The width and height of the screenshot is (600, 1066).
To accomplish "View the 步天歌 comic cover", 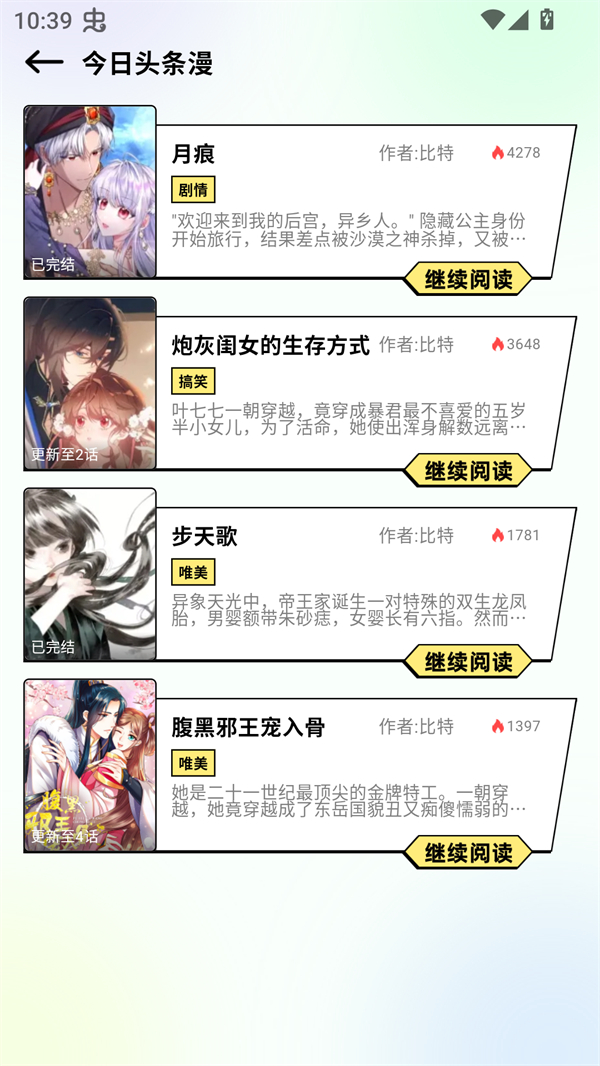I will pyautogui.click(x=90, y=574).
